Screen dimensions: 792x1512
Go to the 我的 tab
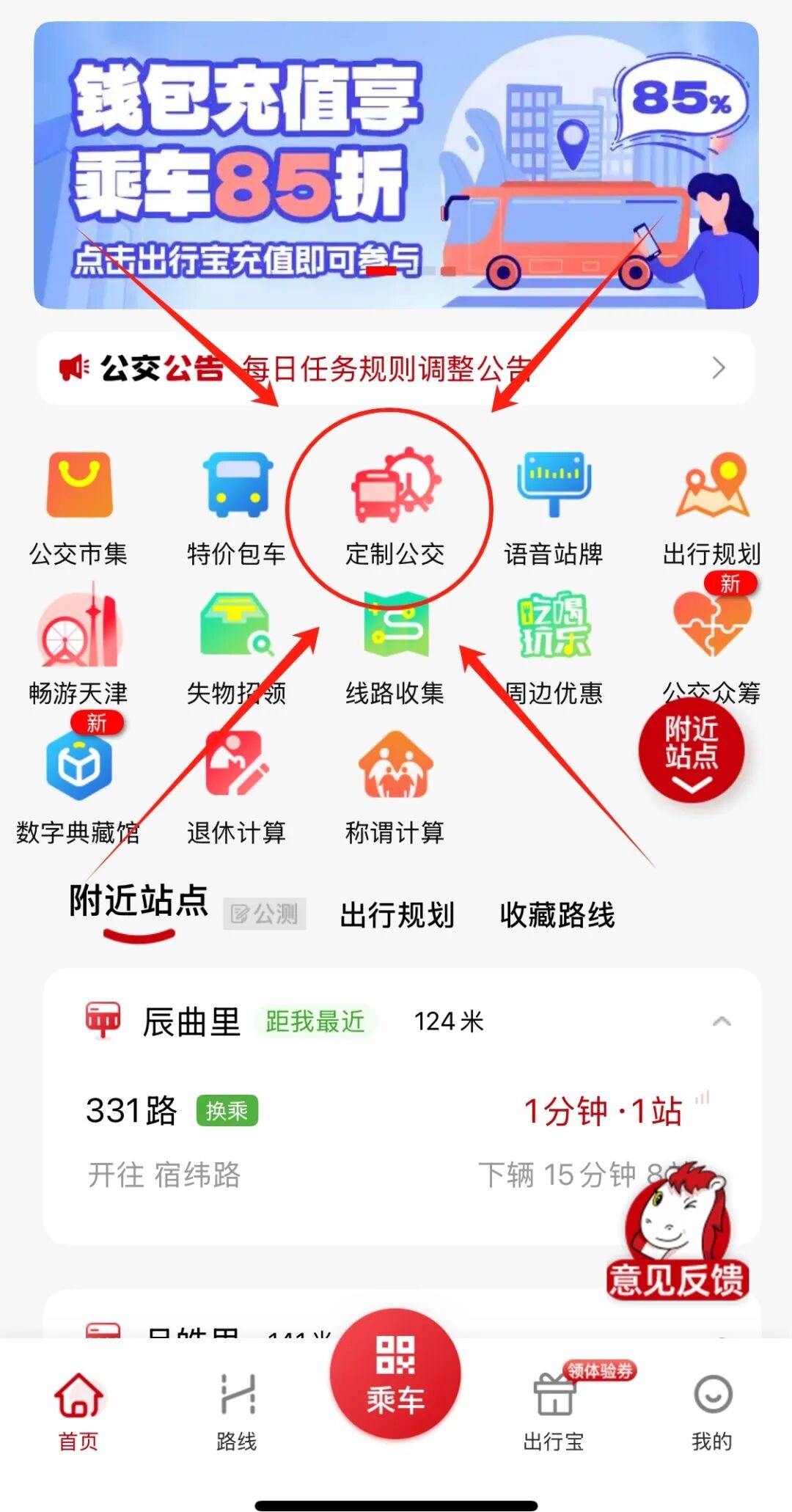pyautogui.click(x=711, y=1412)
